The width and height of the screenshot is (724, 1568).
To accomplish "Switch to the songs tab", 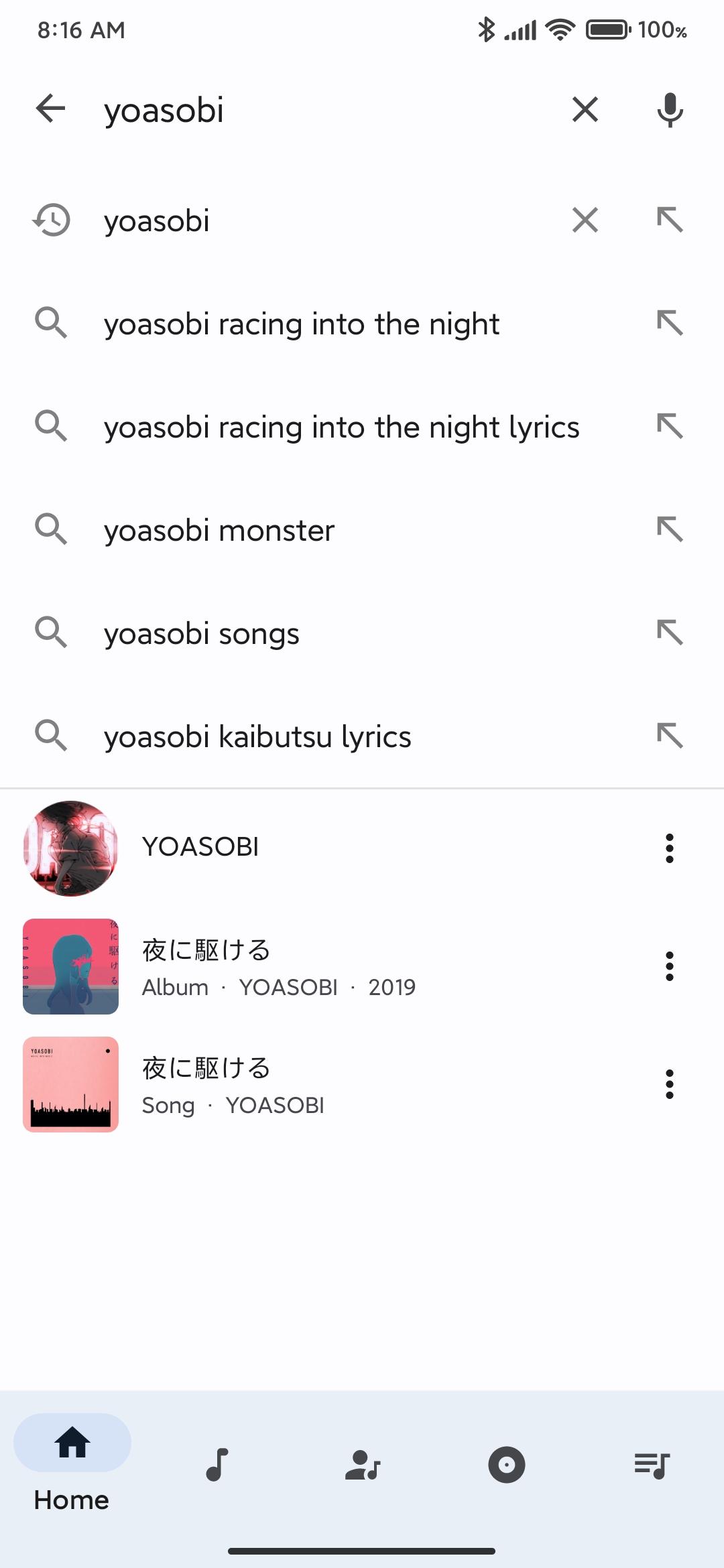I will point(217,1465).
